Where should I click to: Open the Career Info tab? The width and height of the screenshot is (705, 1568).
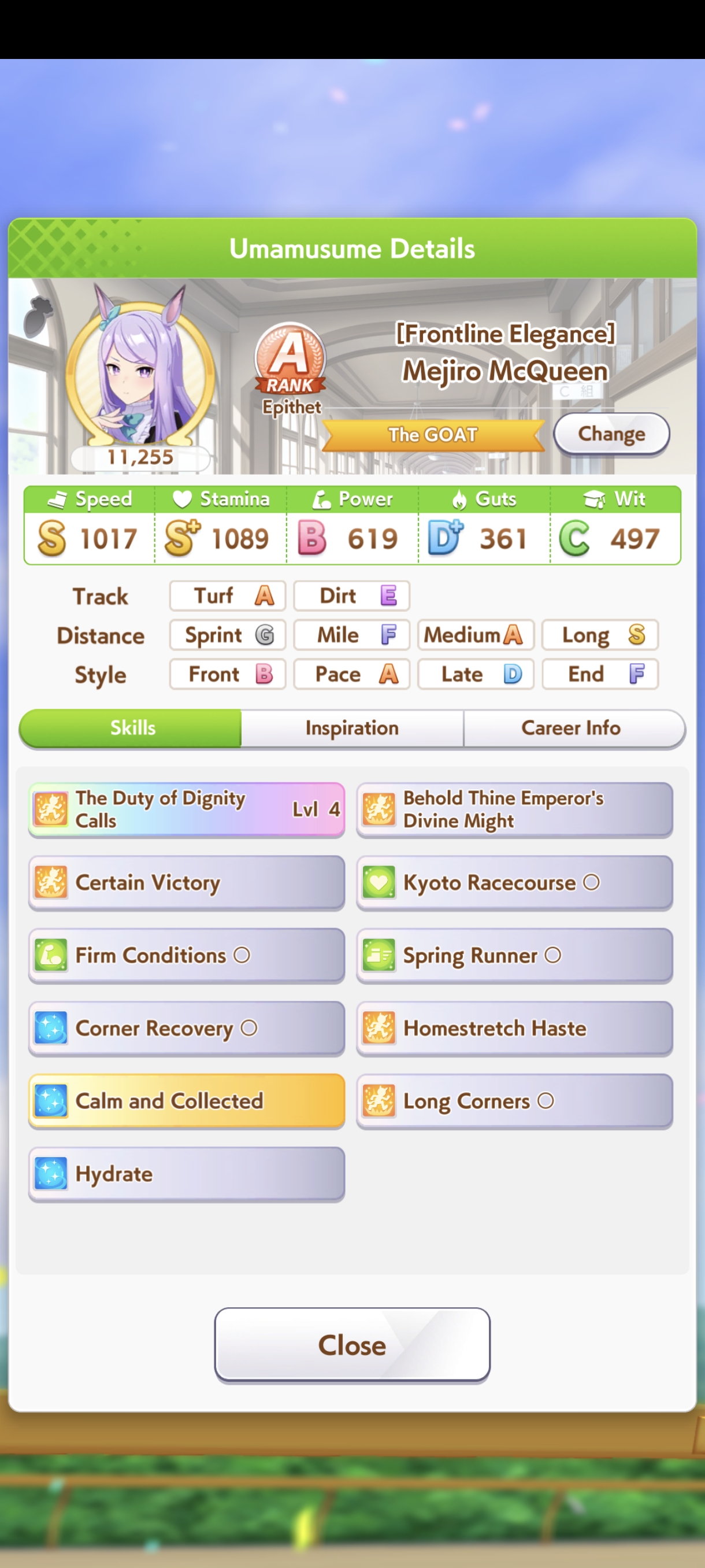click(x=570, y=728)
